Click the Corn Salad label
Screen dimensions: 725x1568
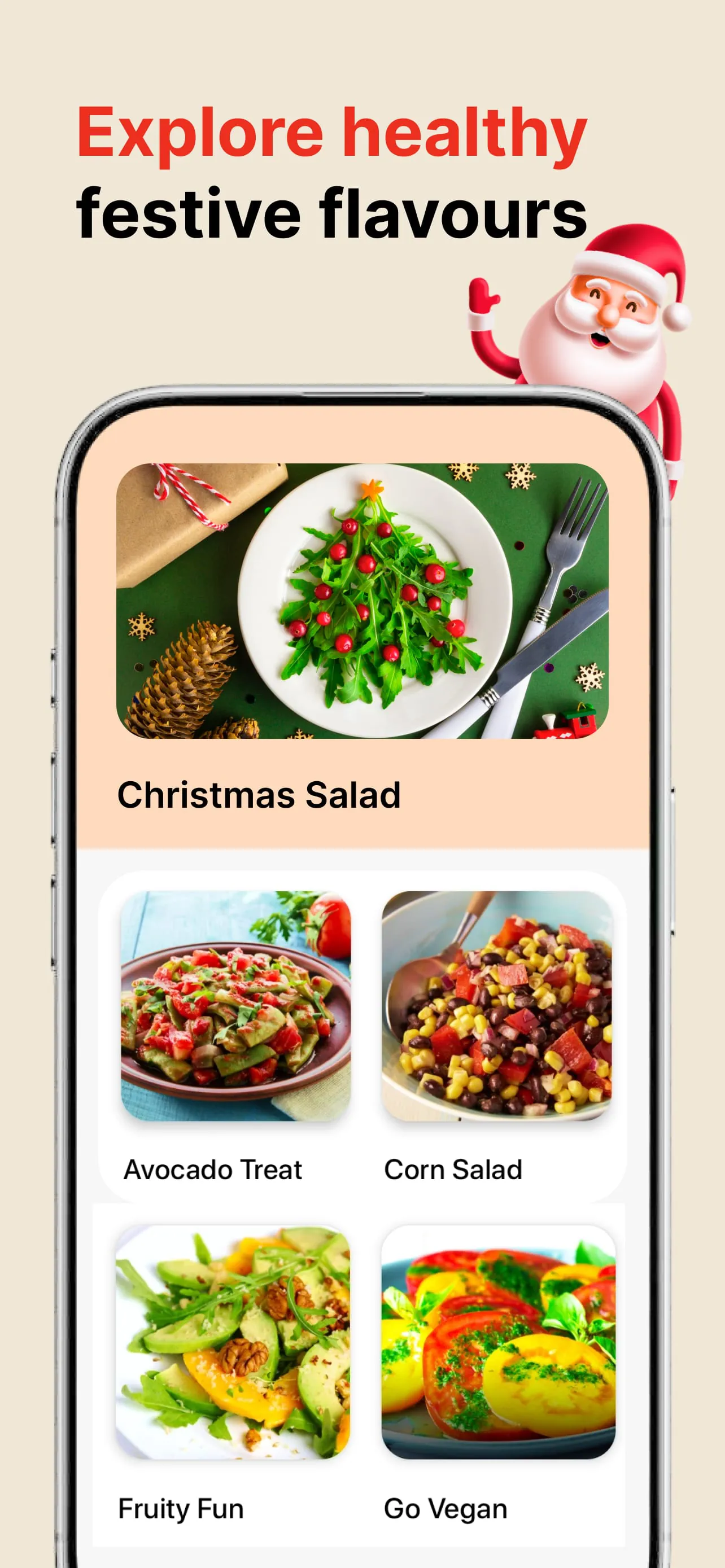[453, 1170]
